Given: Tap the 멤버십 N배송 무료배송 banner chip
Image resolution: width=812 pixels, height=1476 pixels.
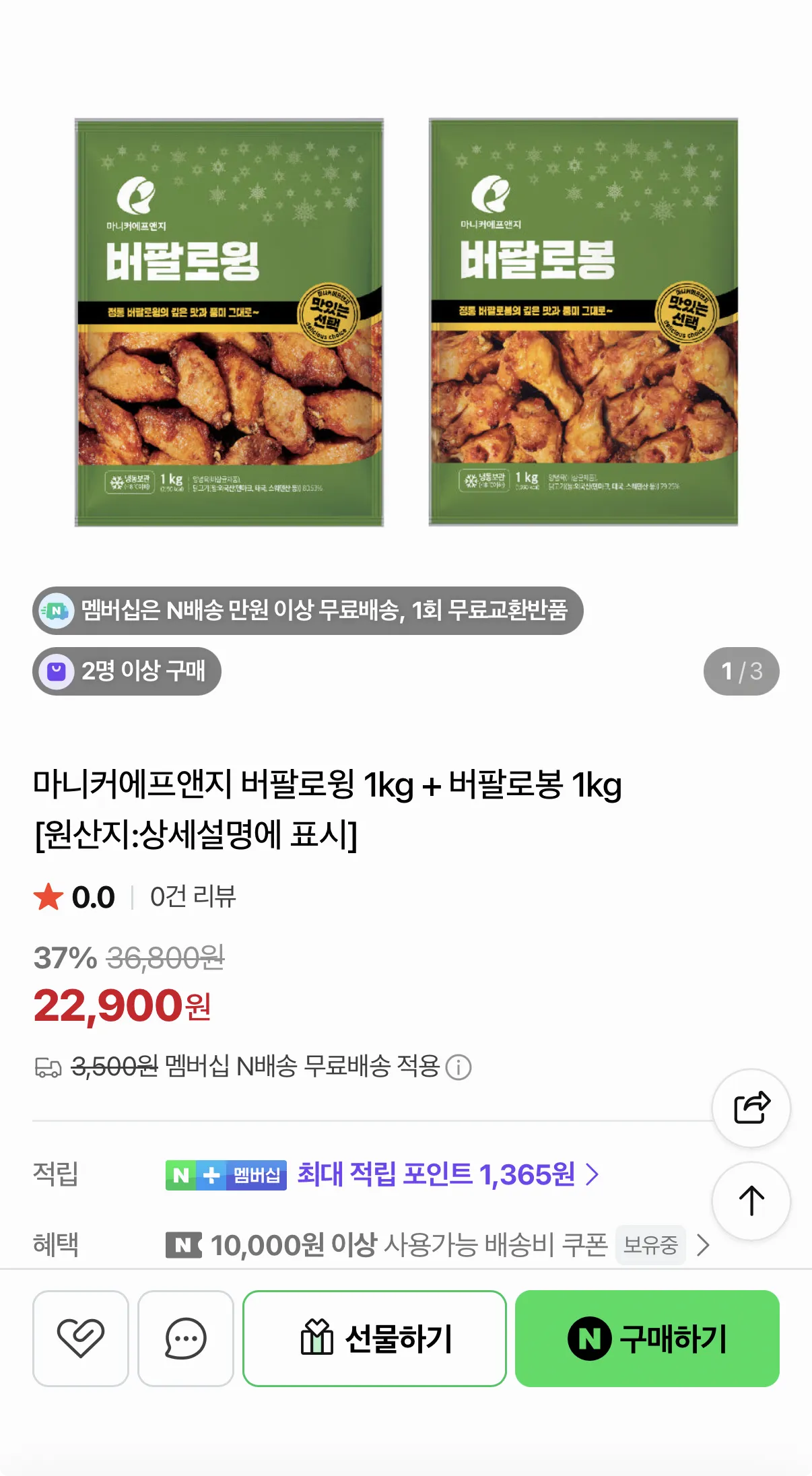Looking at the screenshot, I should click(308, 611).
